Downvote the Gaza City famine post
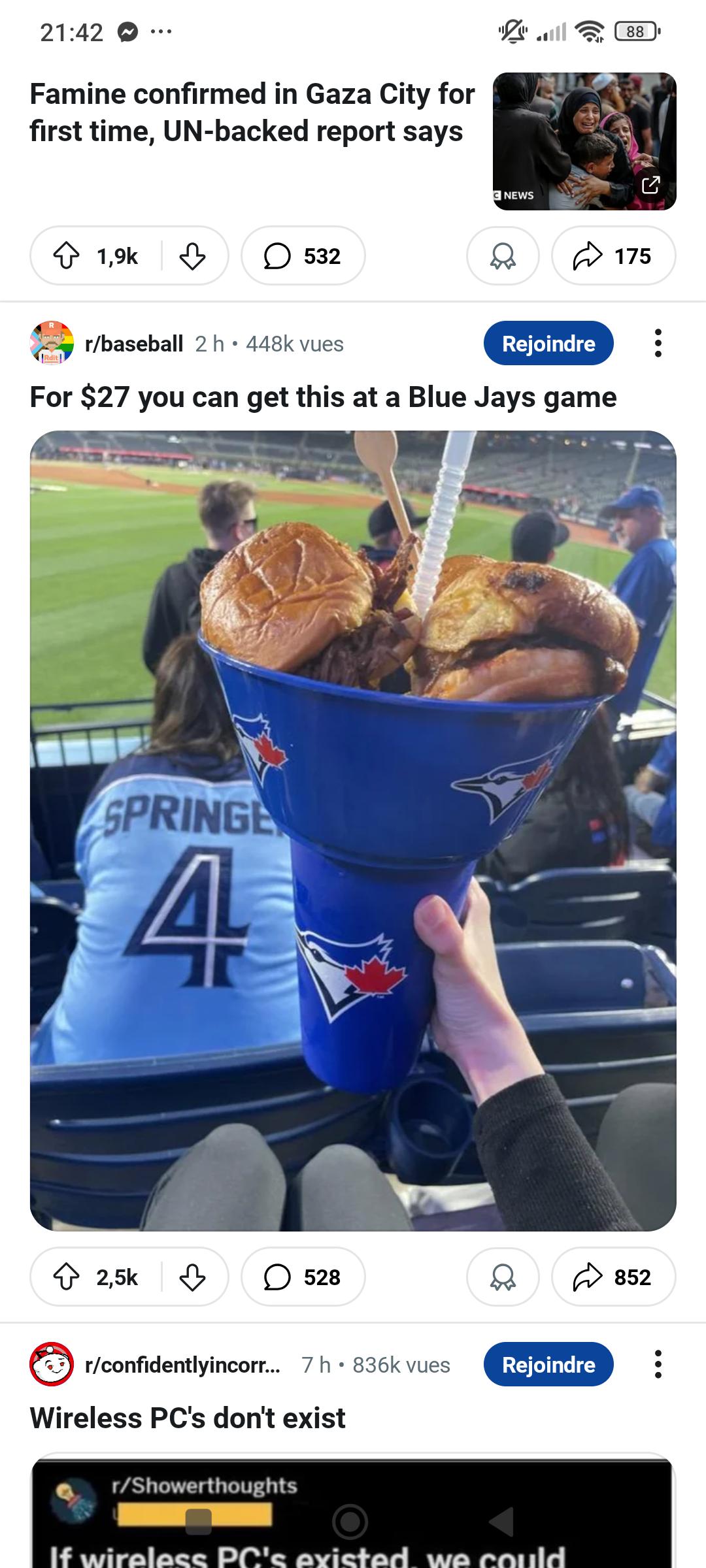 point(192,256)
